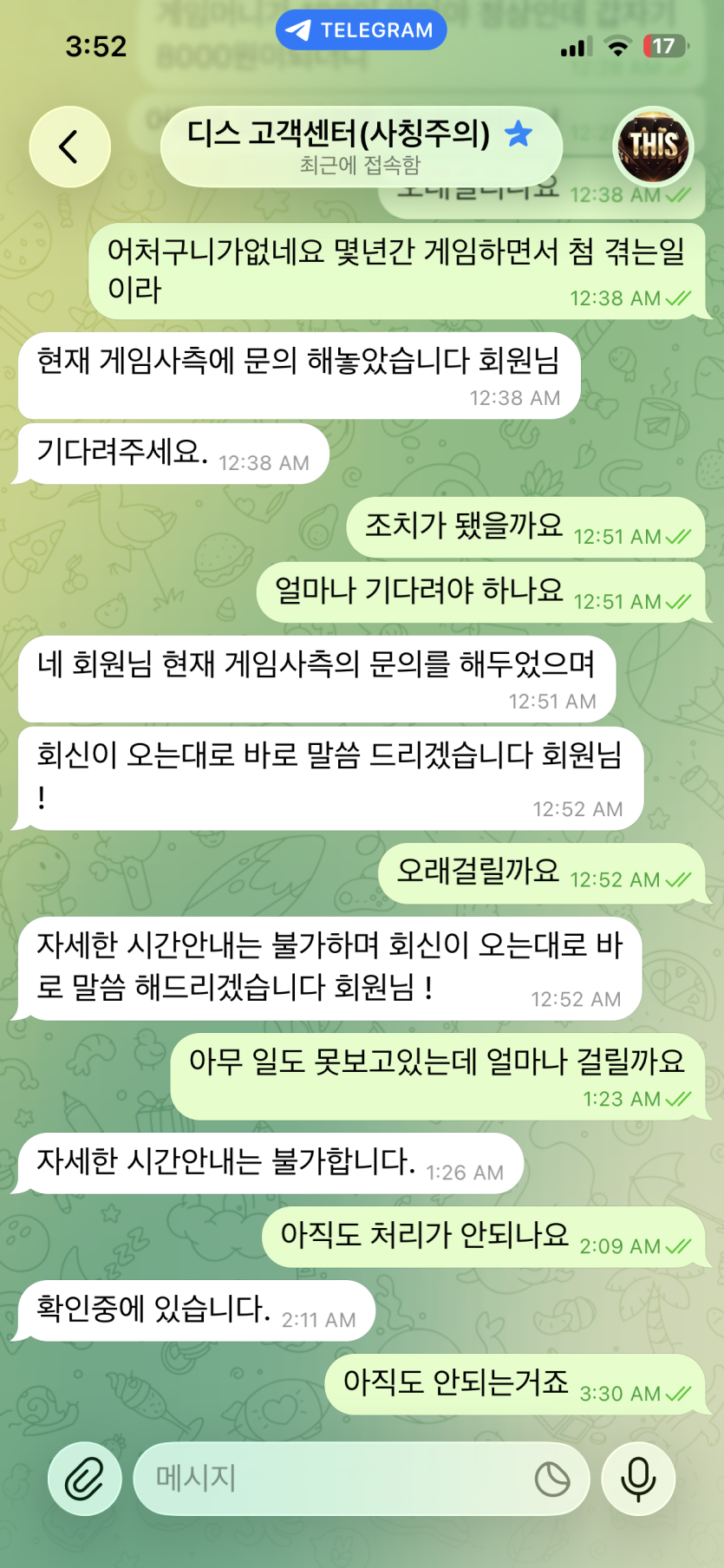Go back to the chat list

coord(69,147)
